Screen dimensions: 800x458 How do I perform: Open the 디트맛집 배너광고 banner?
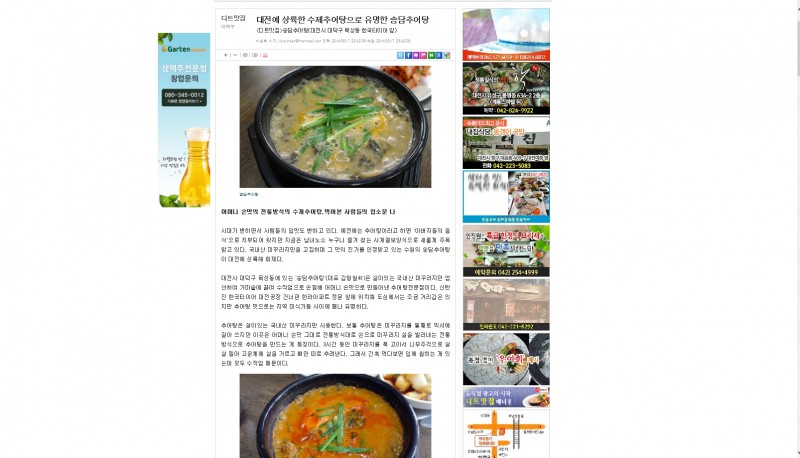[506, 397]
